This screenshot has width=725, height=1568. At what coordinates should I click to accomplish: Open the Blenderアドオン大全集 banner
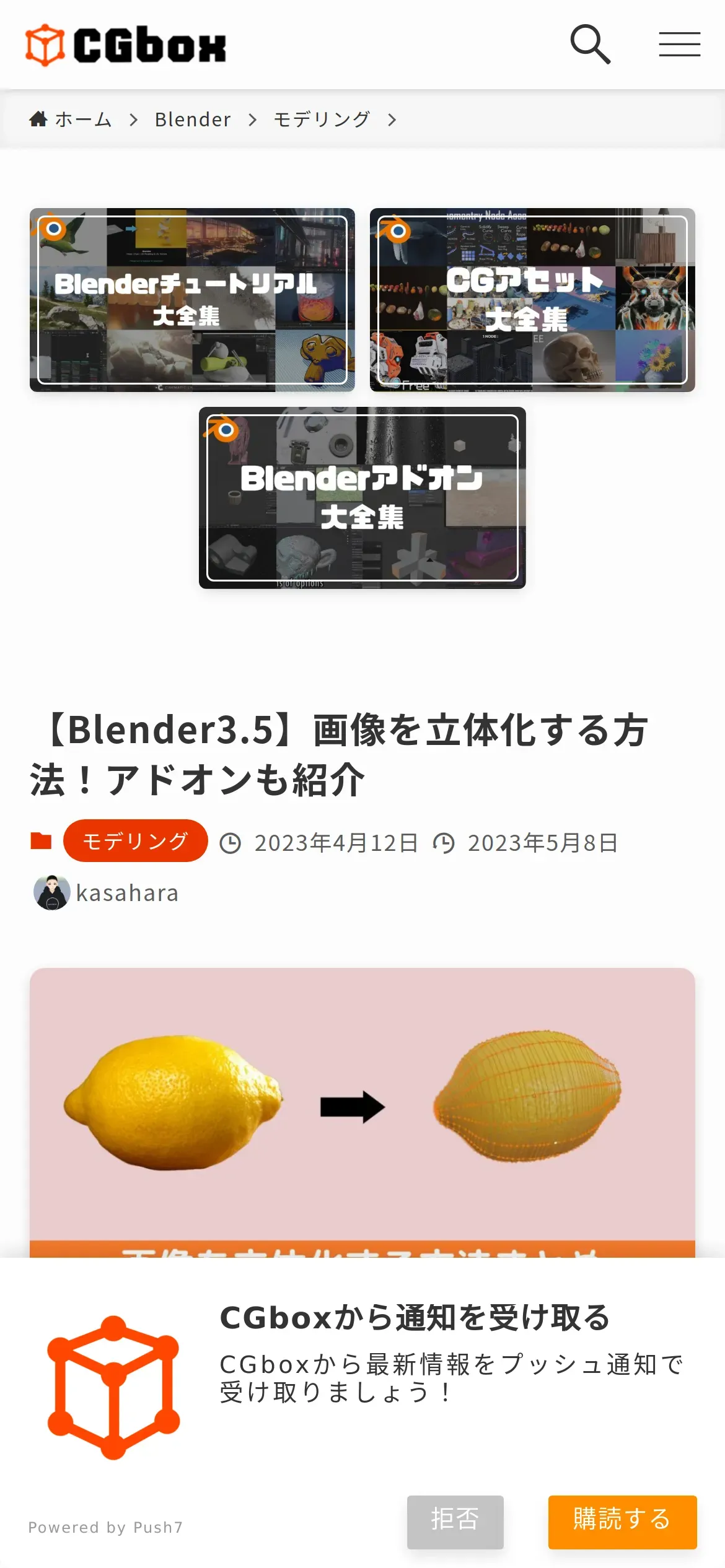tap(362, 498)
